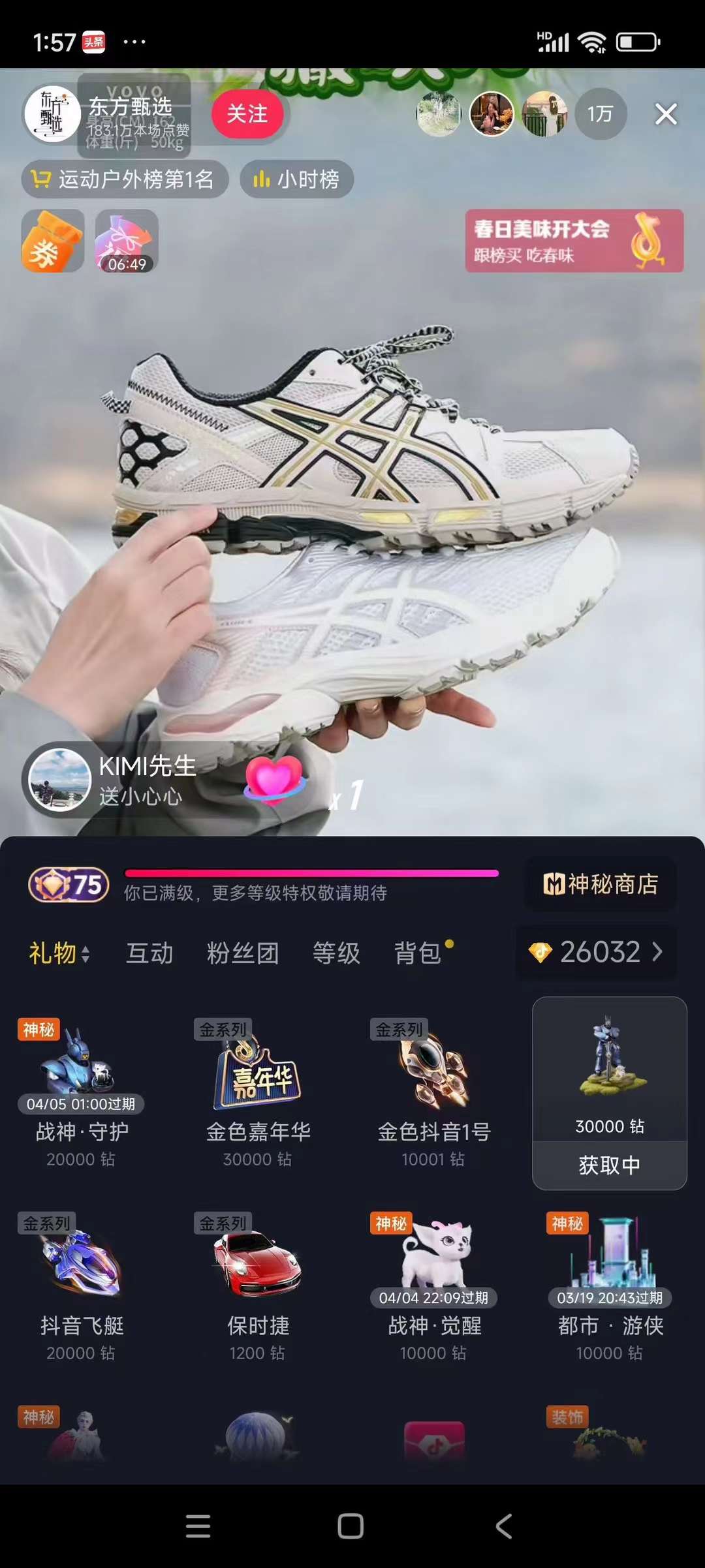Open the 运动户外榜第1名 ranking

125,179
